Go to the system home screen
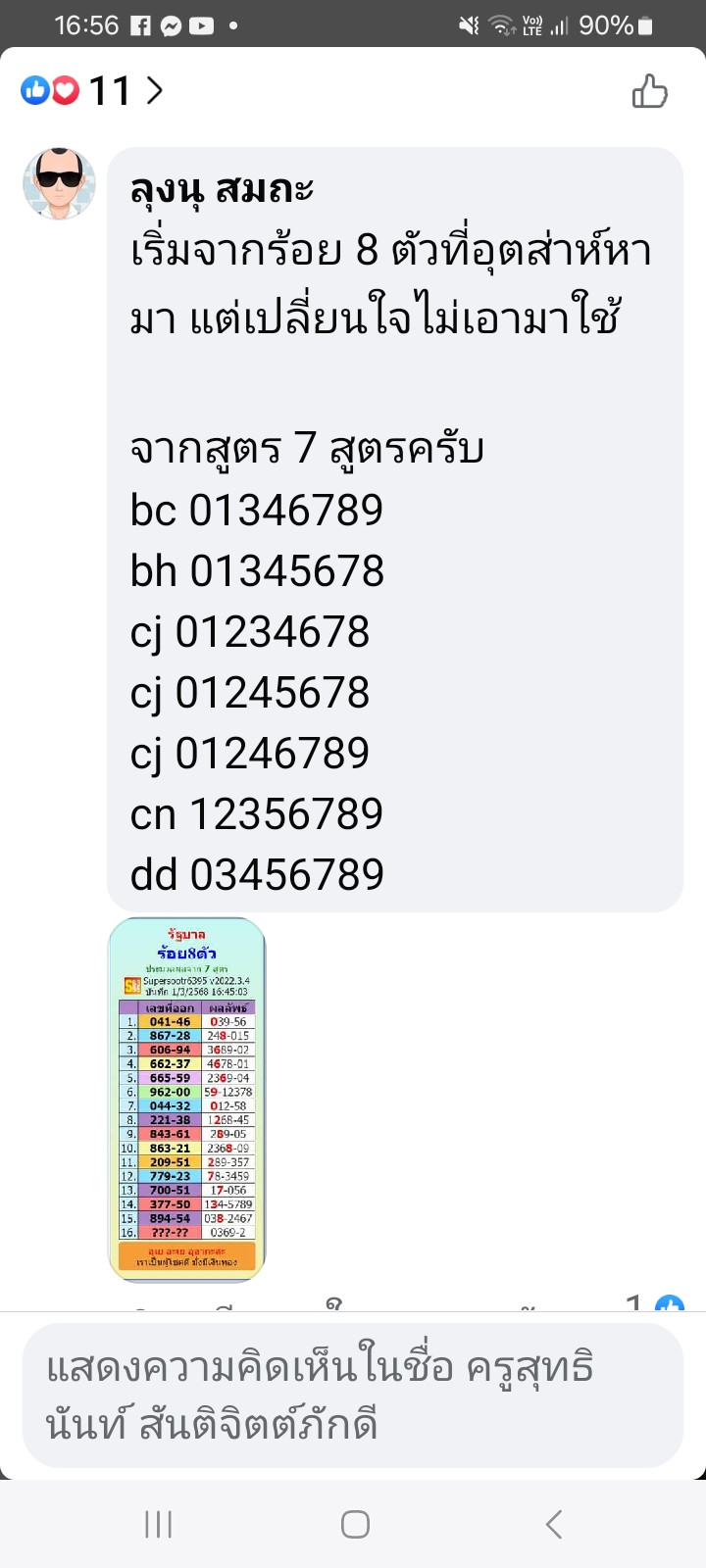The height and width of the screenshot is (1568, 706). point(355,1524)
